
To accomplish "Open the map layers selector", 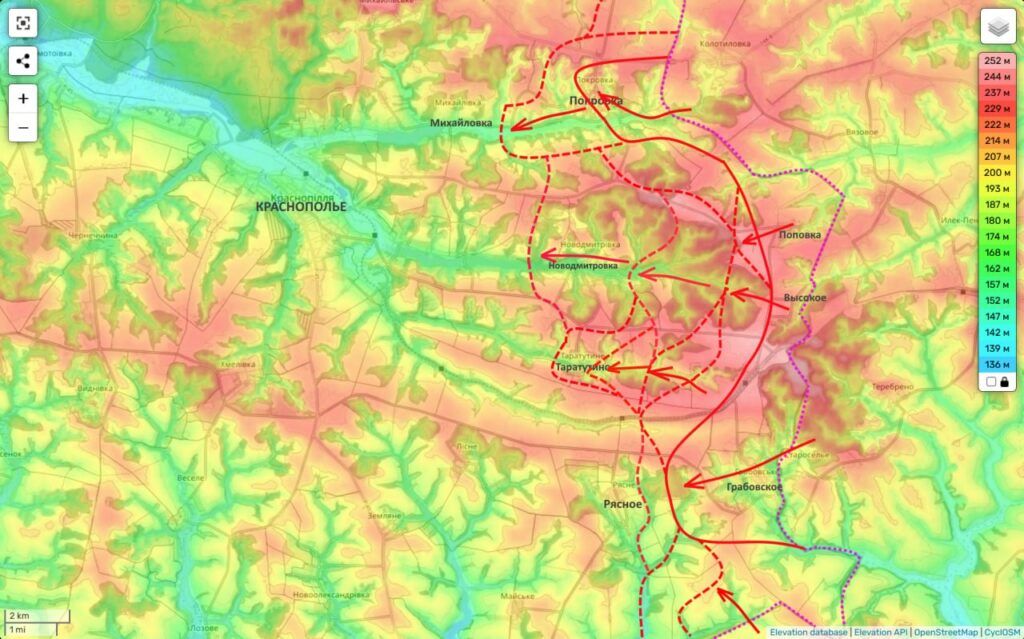I will (x=996, y=27).
